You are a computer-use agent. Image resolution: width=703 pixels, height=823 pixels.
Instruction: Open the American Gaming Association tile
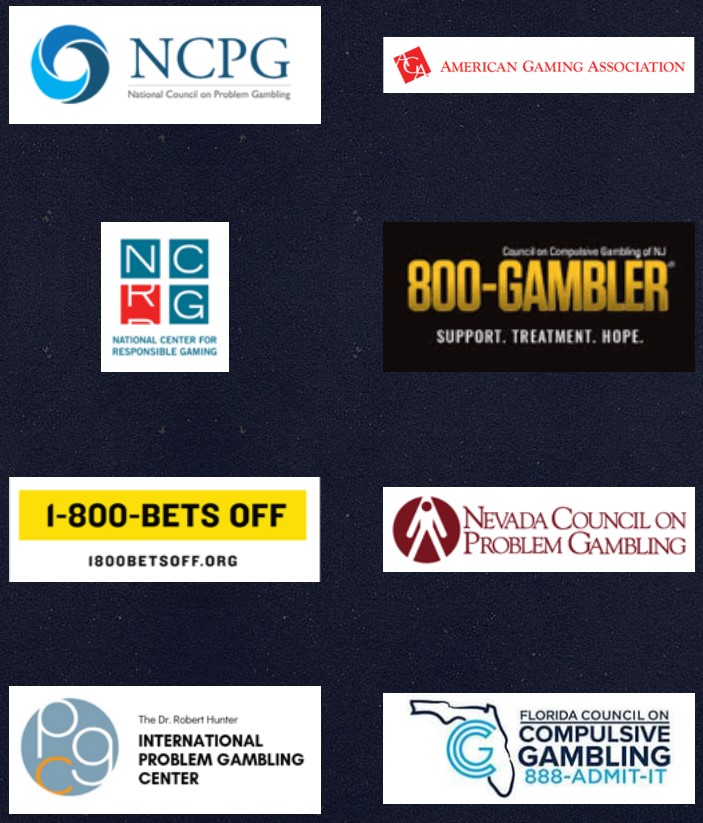(x=538, y=65)
